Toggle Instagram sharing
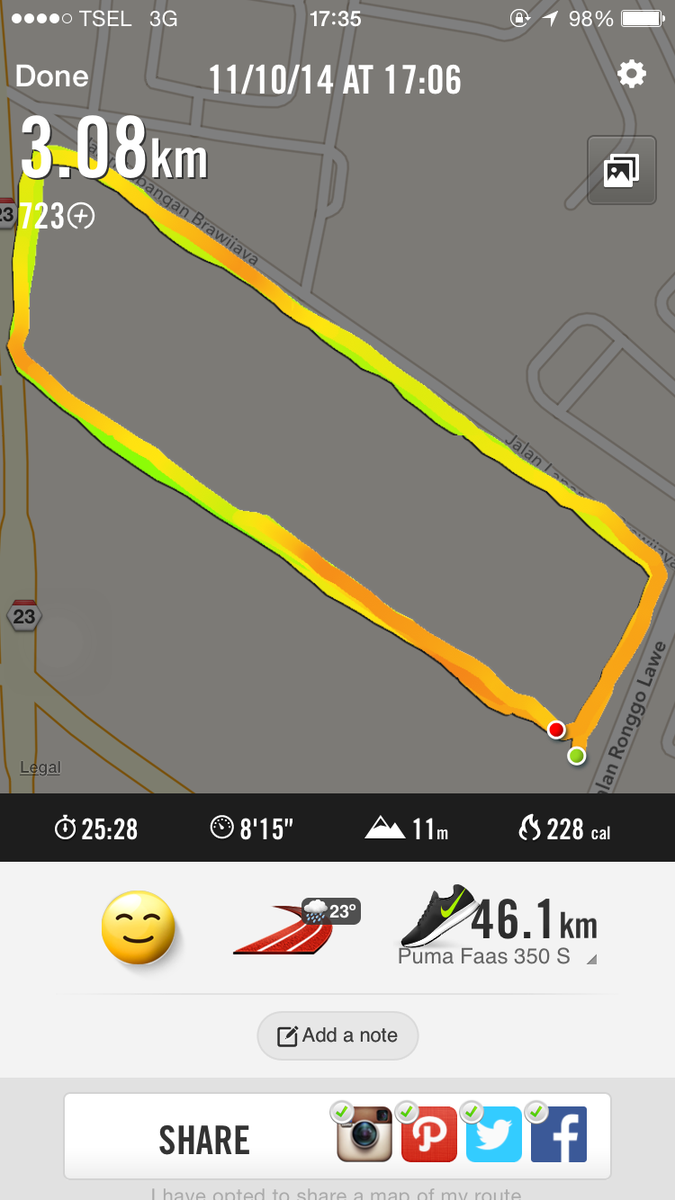Viewport: 675px width, 1200px height. pyautogui.click(x=363, y=1134)
